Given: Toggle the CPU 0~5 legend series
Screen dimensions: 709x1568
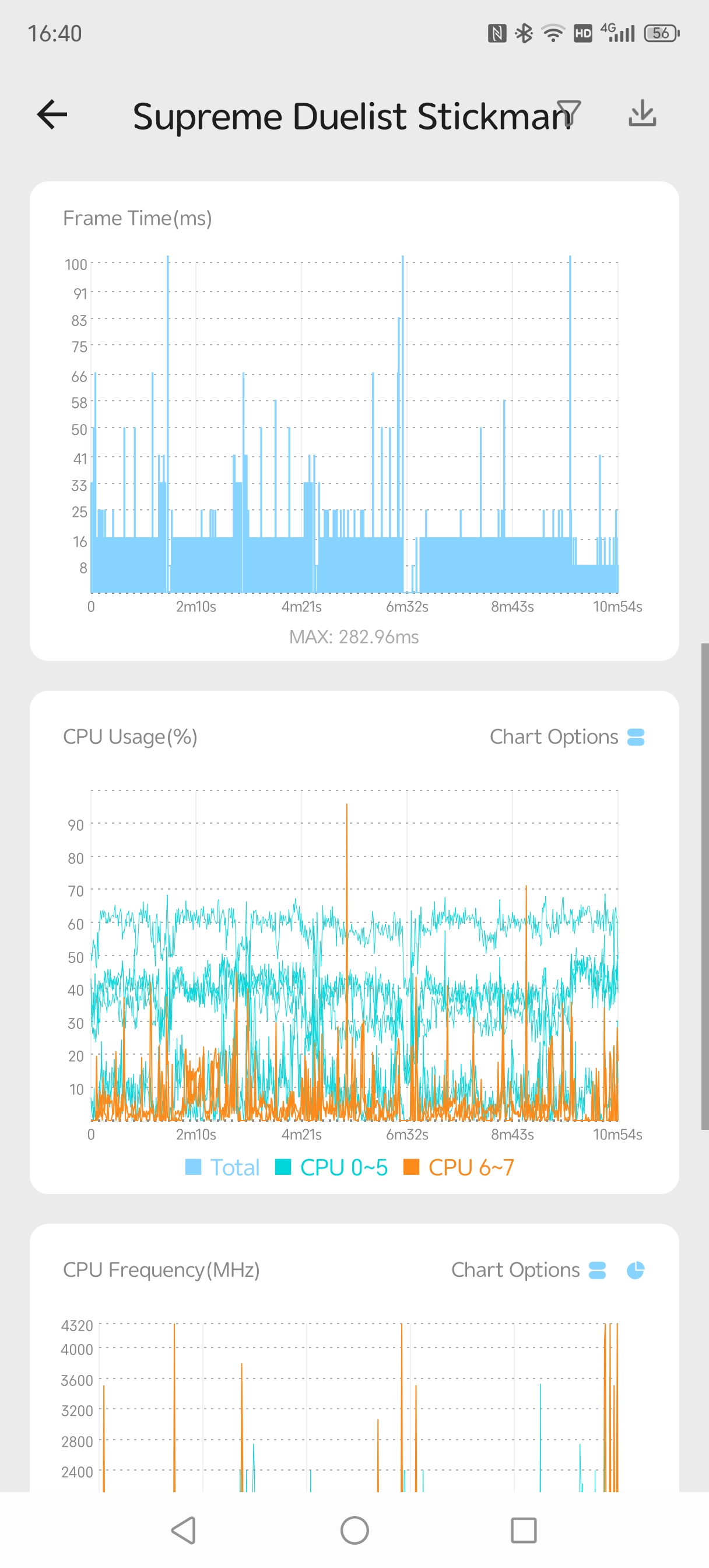Looking at the screenshot, I should [x=332, y=1167].
